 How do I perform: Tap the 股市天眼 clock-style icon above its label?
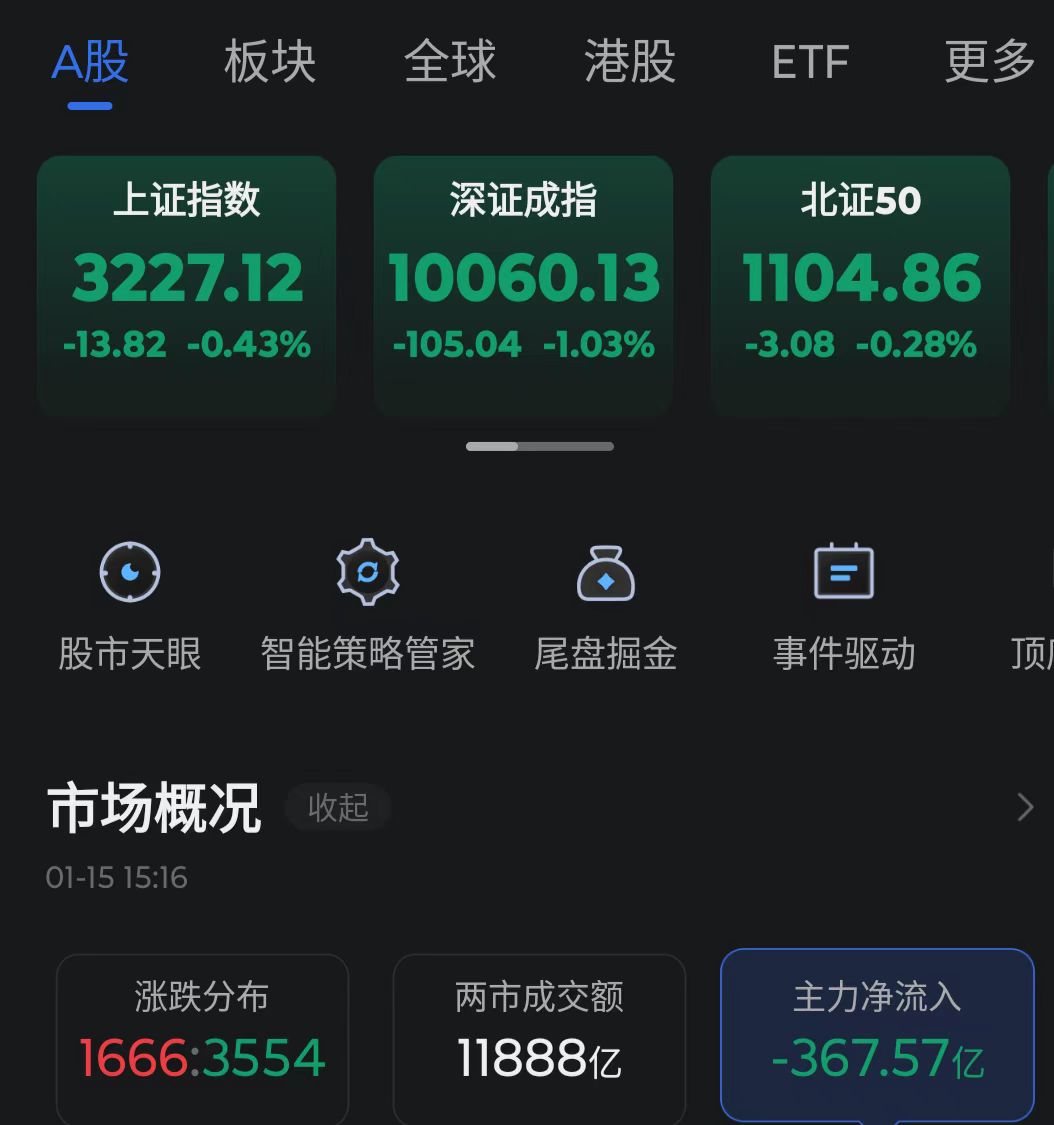click(129, 571)
